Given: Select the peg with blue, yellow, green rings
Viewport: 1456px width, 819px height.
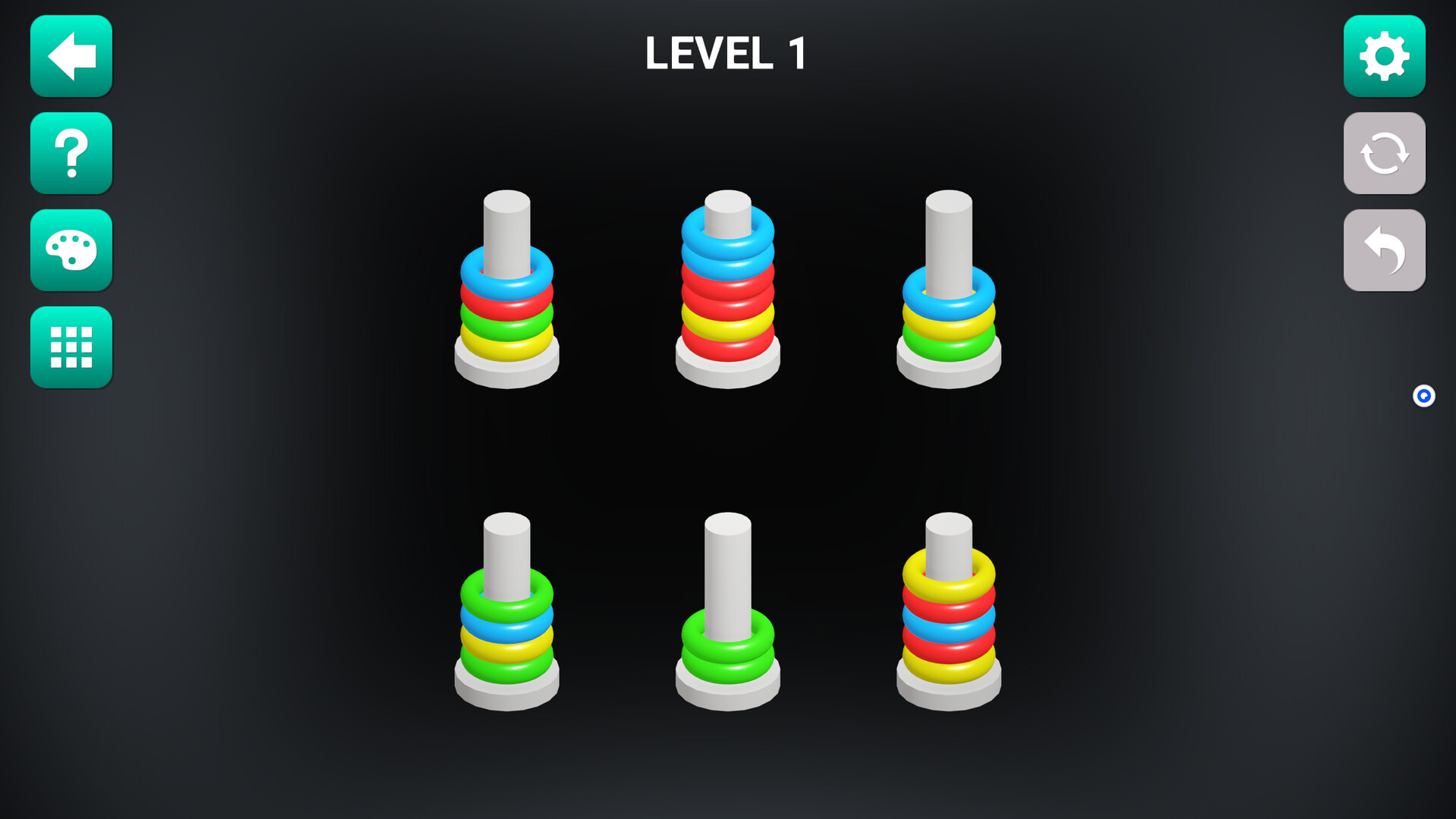Looking at the screenshot, I should (948, 292).
